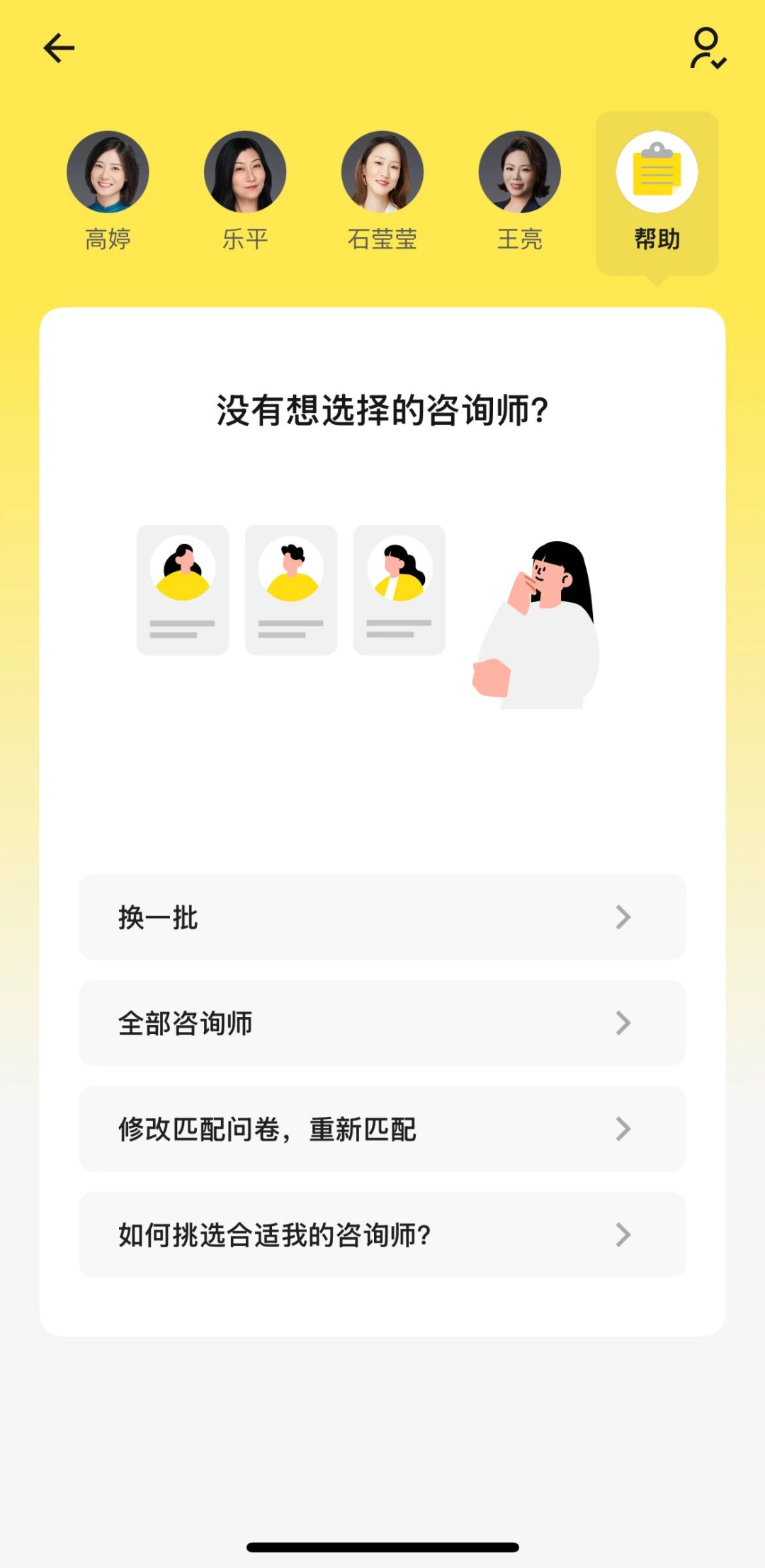
Task: Open the profile icon with checkmark
Action: pos(708,48)
